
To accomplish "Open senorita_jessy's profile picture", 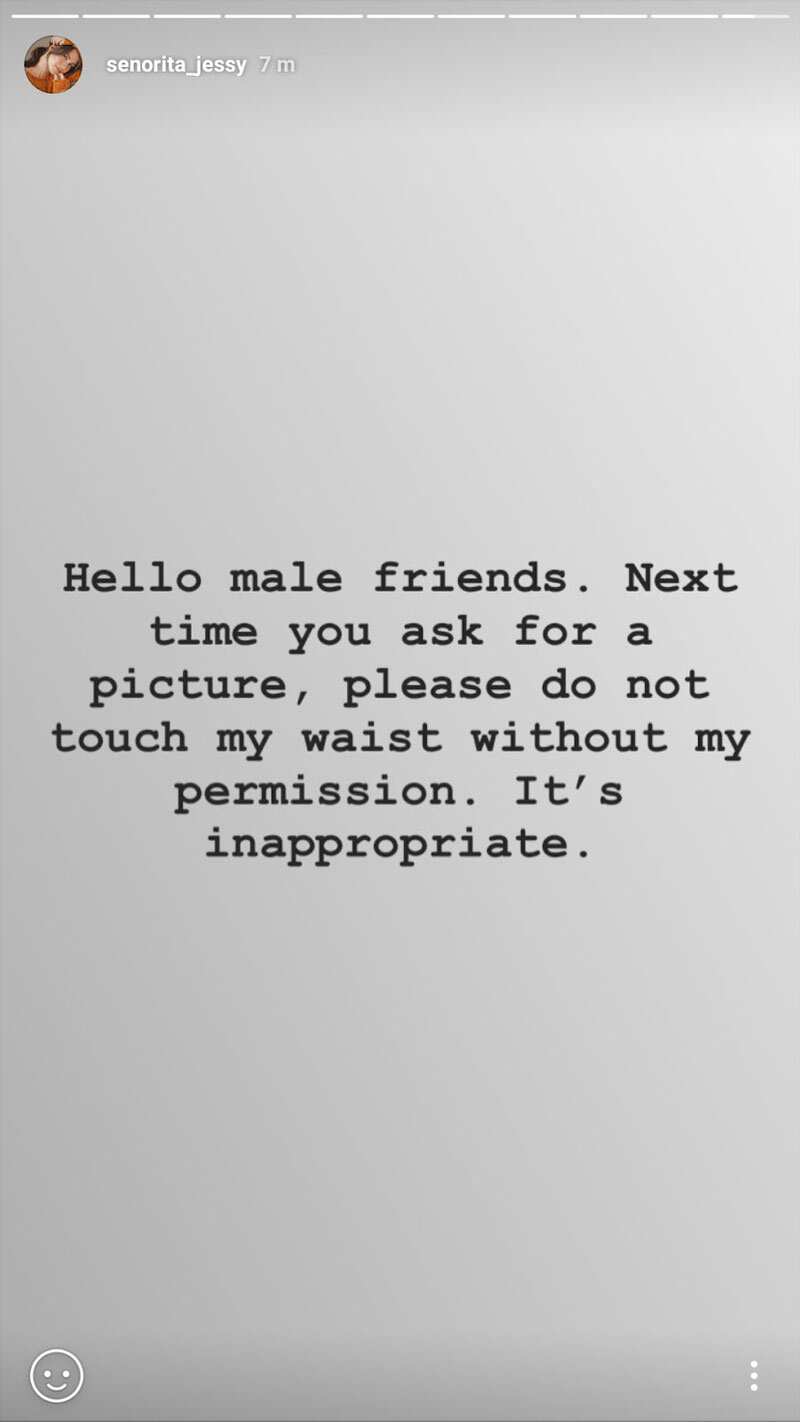I will point(53,65).
